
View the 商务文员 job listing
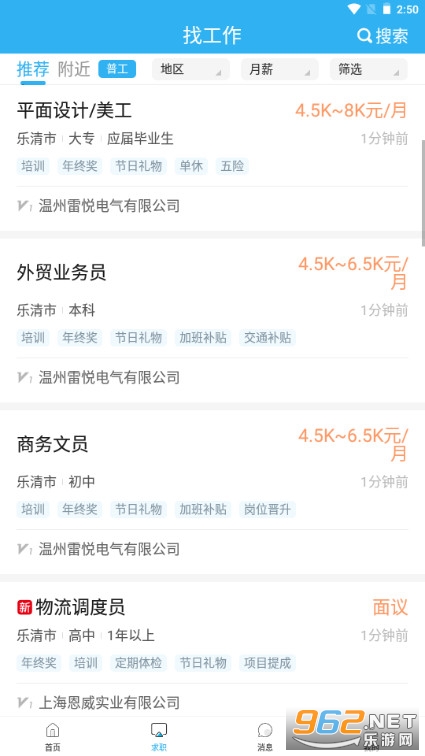click(212, 492)
